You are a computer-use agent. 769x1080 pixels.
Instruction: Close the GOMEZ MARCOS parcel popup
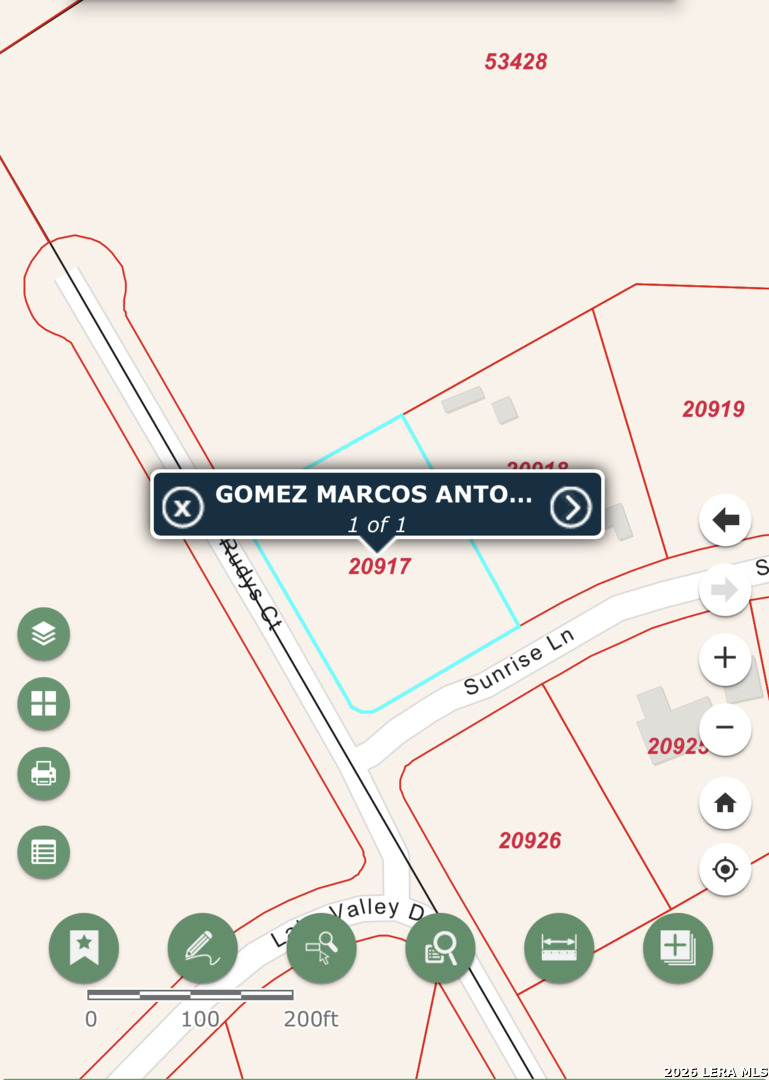click(x=182, y=508)
